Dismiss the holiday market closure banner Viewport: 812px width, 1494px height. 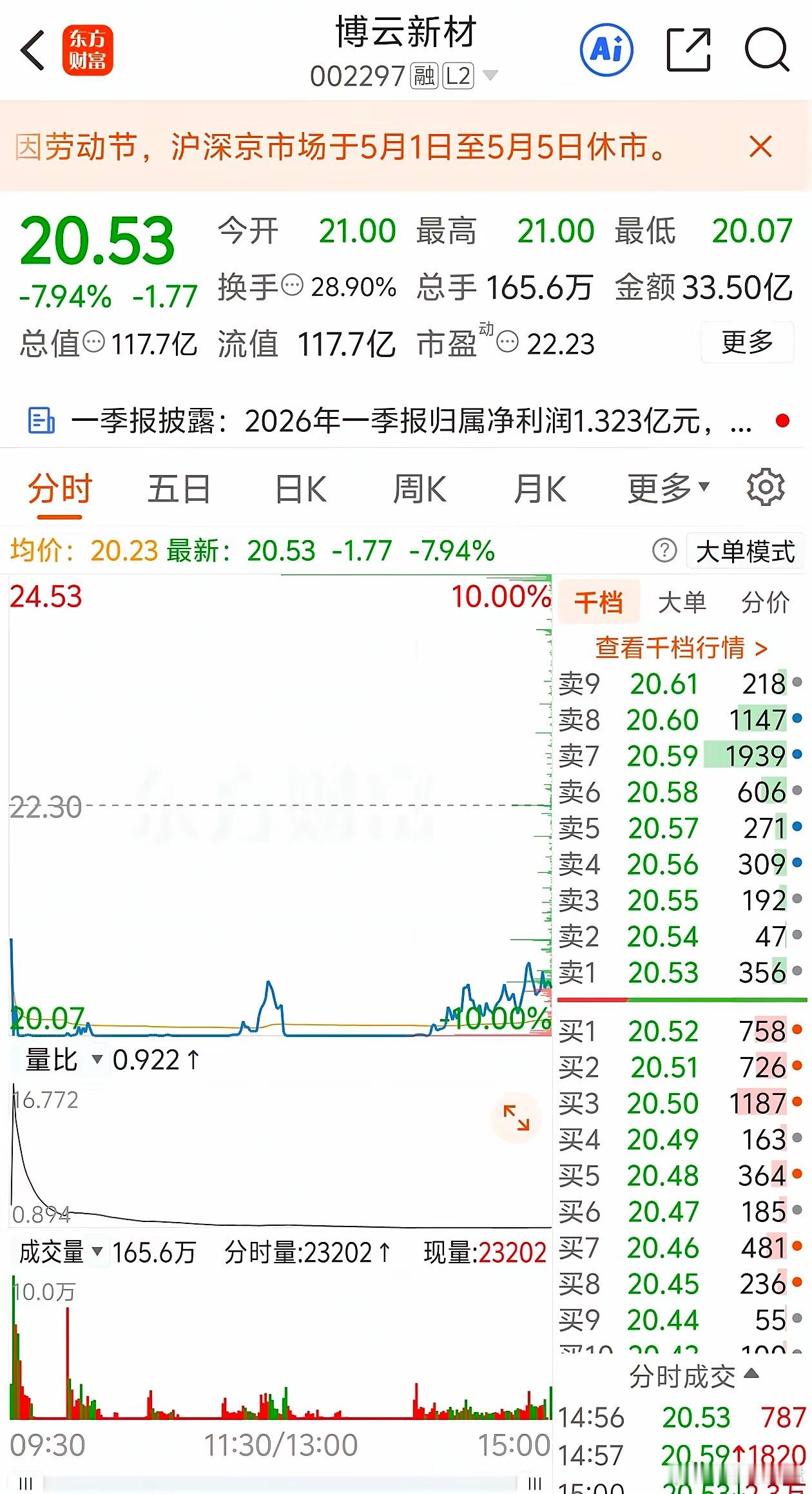point(760,147)
